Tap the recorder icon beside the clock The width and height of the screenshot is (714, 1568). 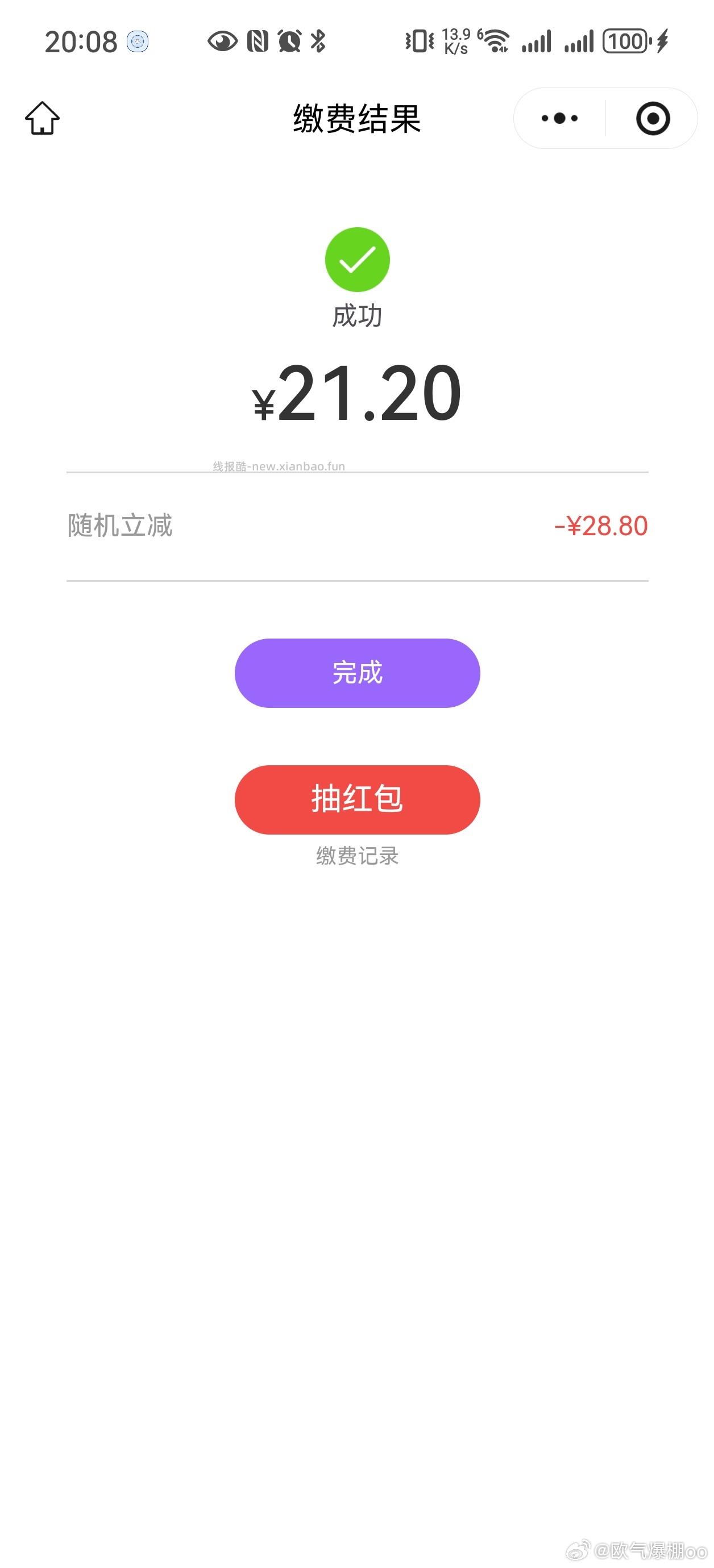(138, 41)
